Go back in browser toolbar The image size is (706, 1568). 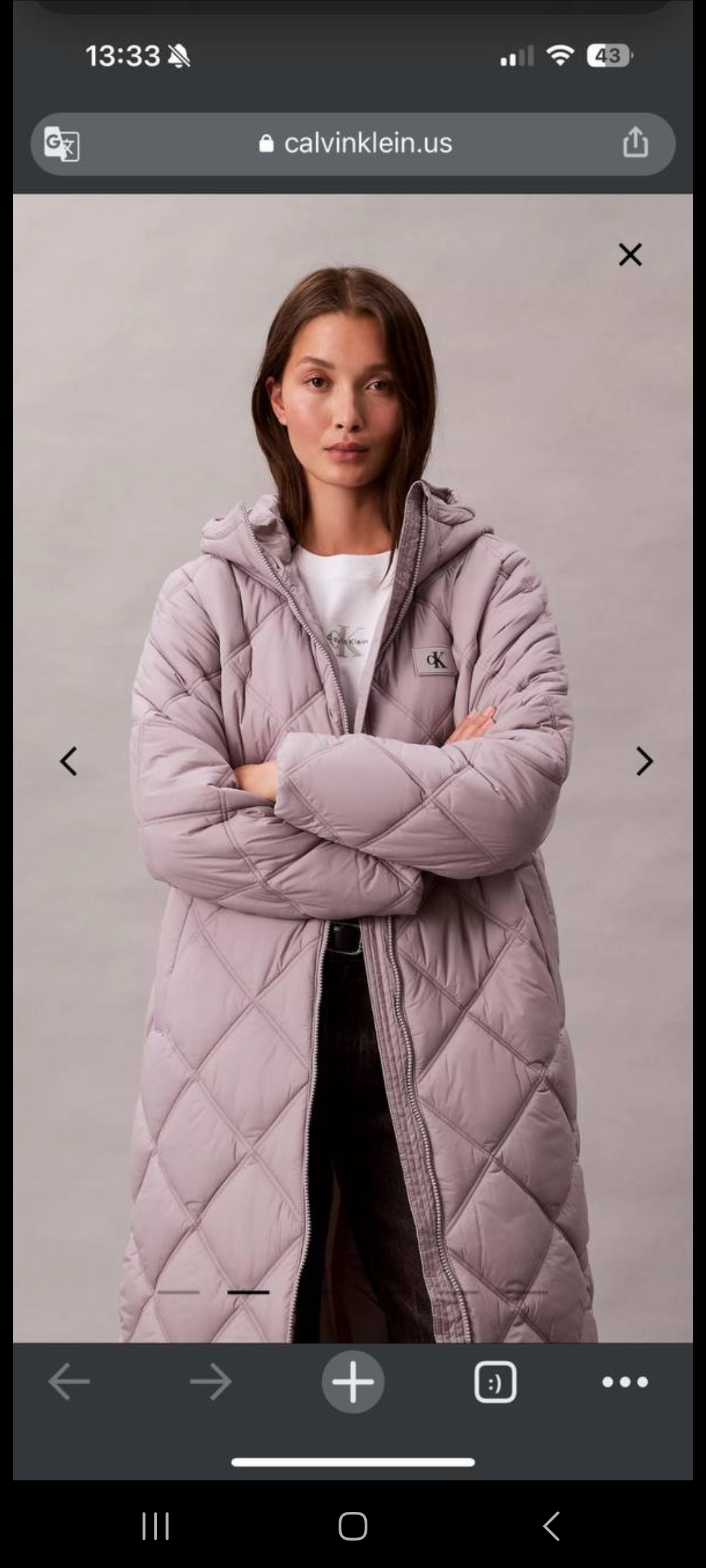[x=69, y=1382]
